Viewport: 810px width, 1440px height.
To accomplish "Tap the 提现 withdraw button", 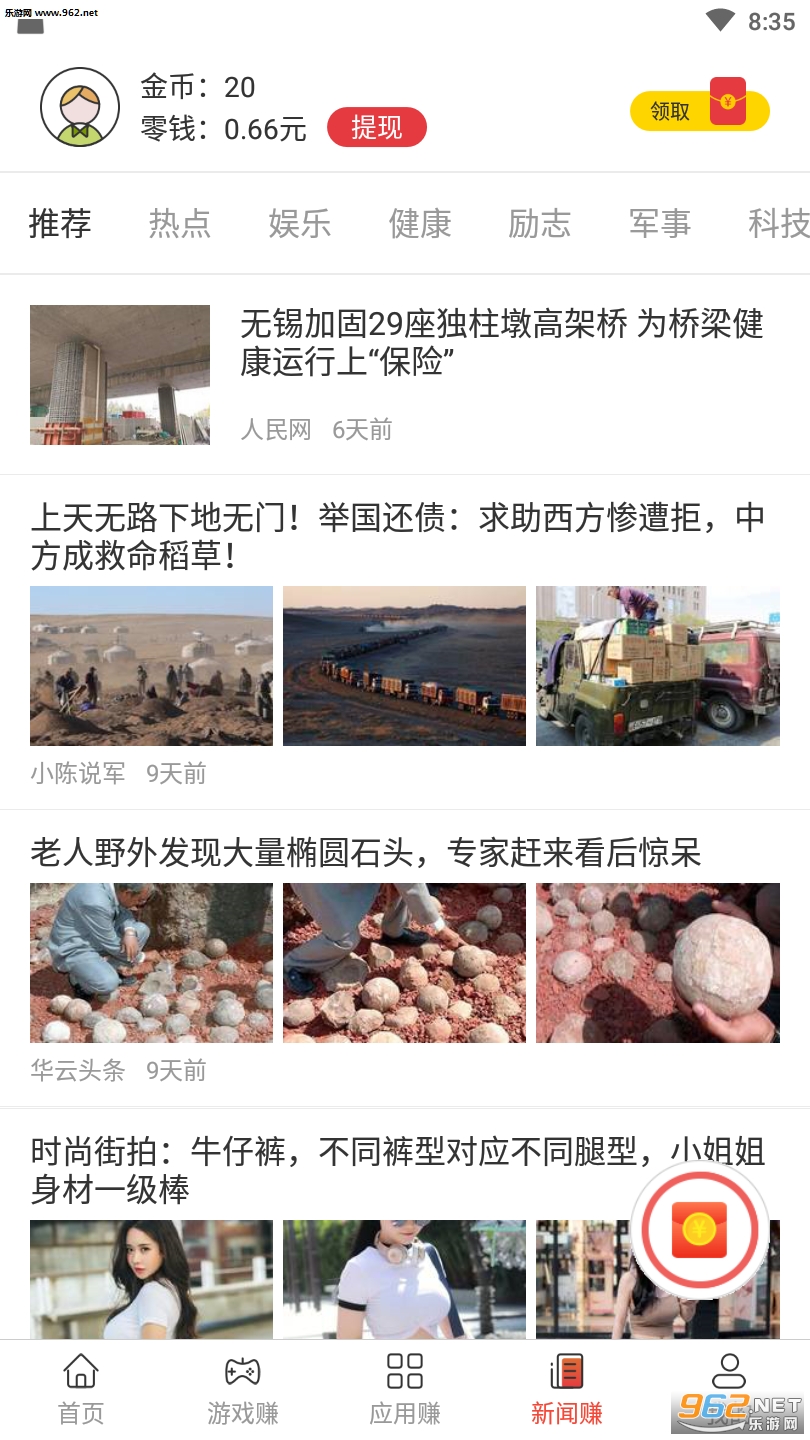I will pos(376,127).
